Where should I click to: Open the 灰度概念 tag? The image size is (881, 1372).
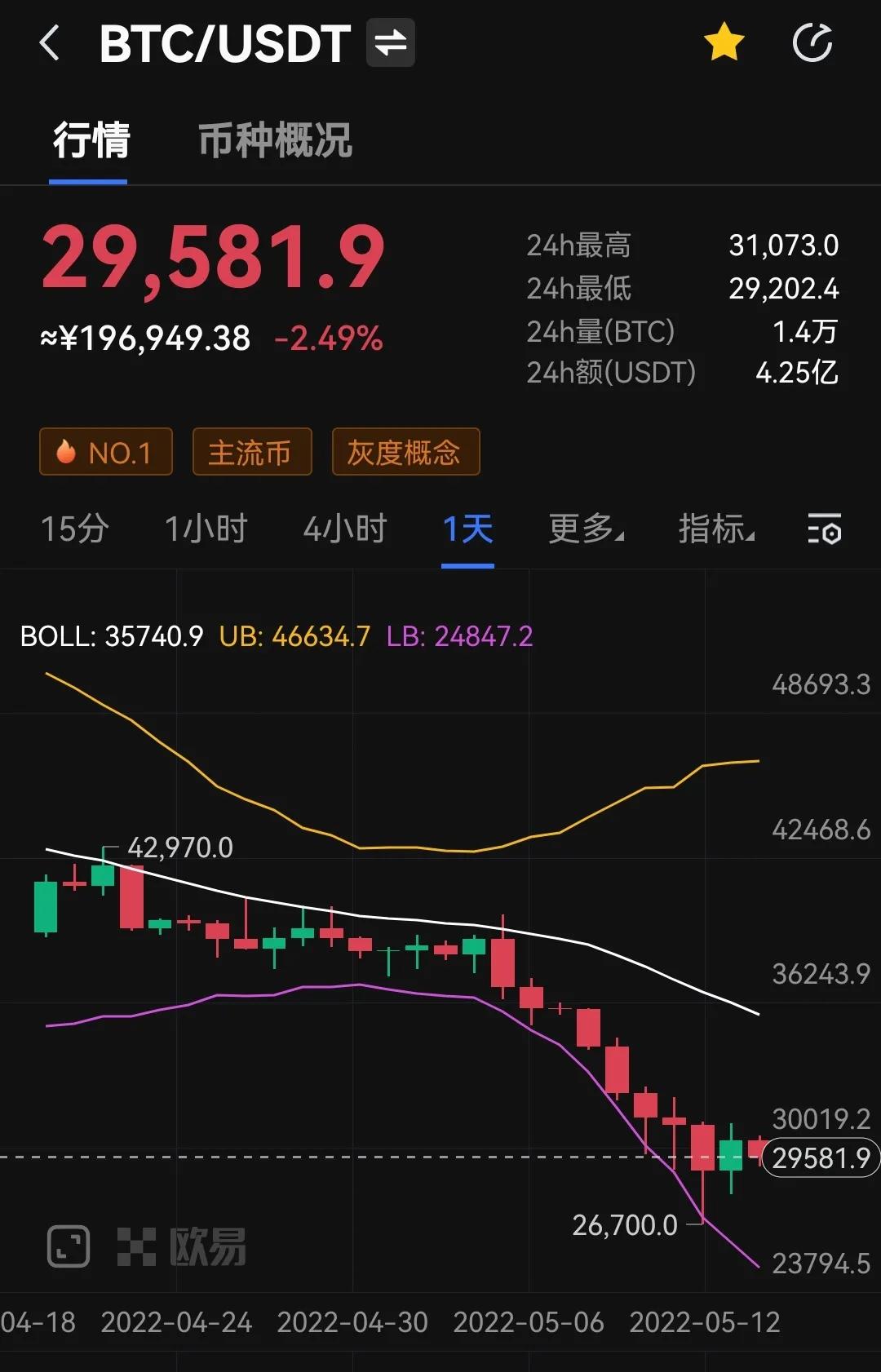click(x=405, y=451)
